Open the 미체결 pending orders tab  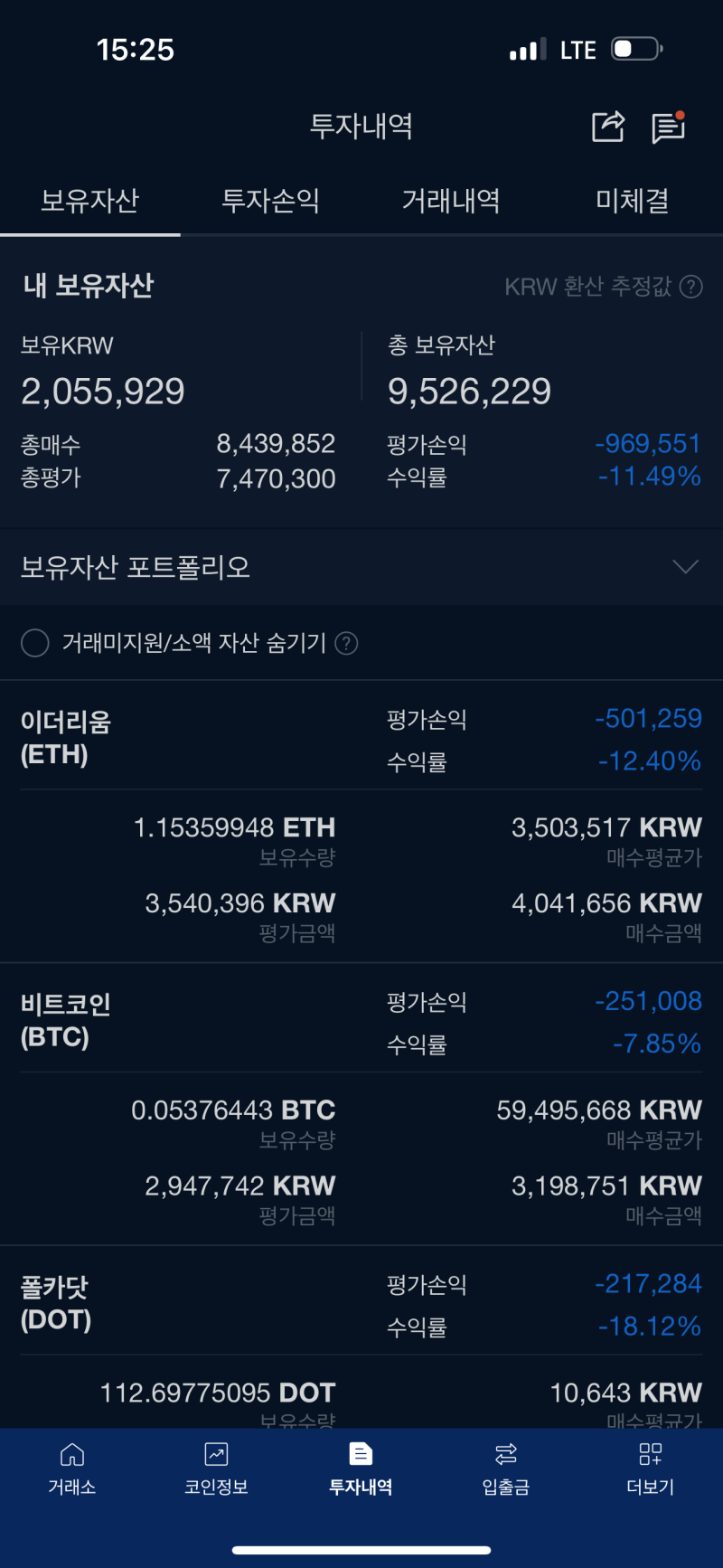pyautogui.click(x=630, y=201)
